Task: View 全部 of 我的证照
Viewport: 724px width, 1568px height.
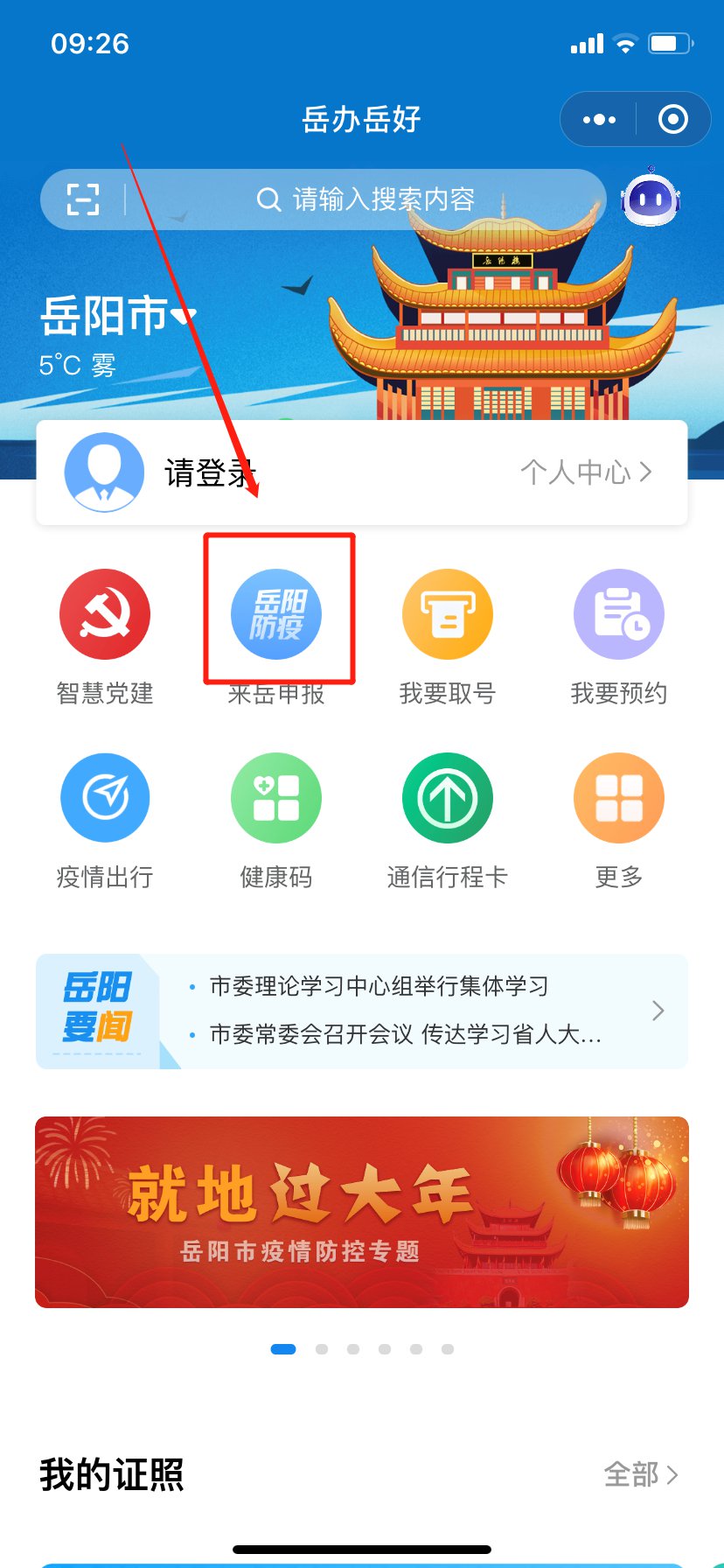Action: point(641,1474)
